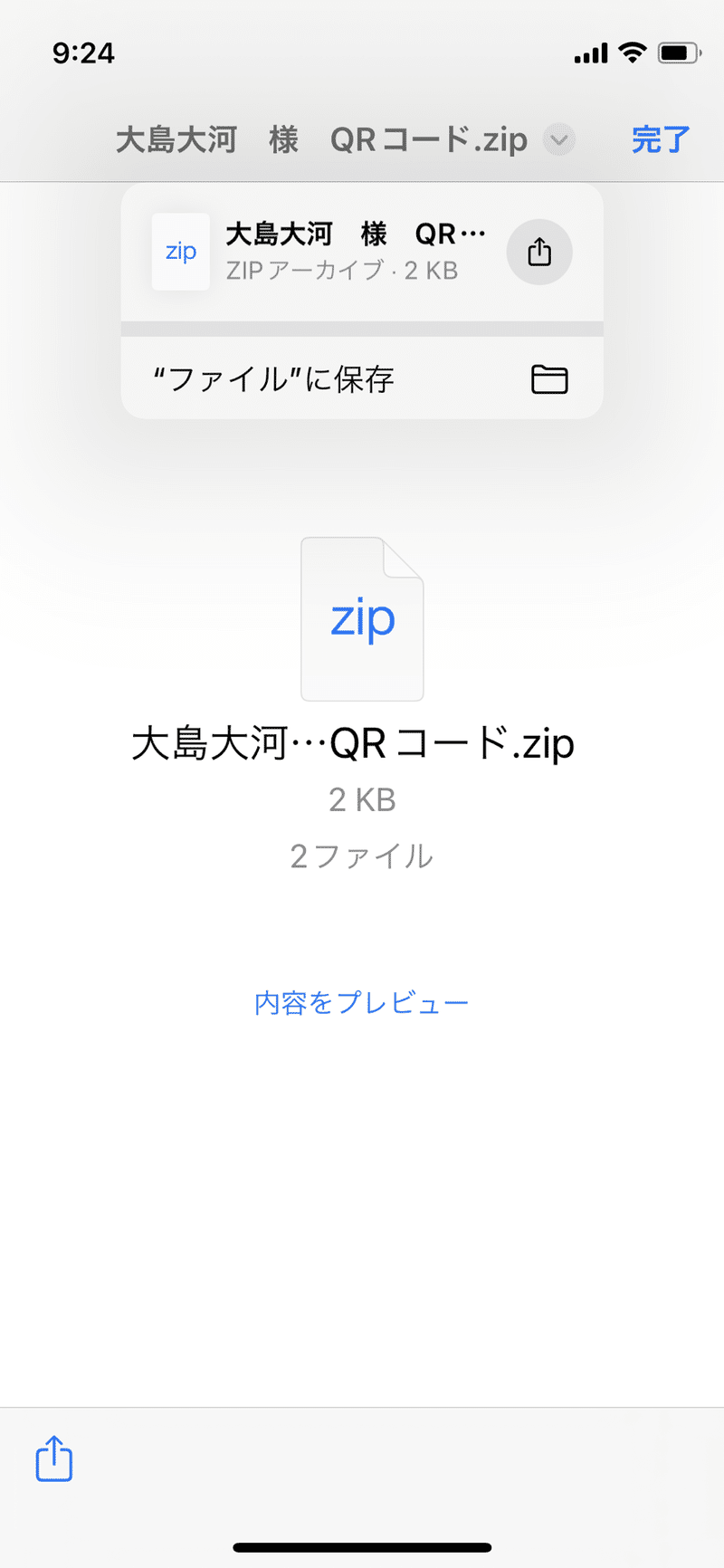Screen dimensions: 724x1568
Task: Open the share sheet in the bottom toolbar
Action: point(54,1458)
